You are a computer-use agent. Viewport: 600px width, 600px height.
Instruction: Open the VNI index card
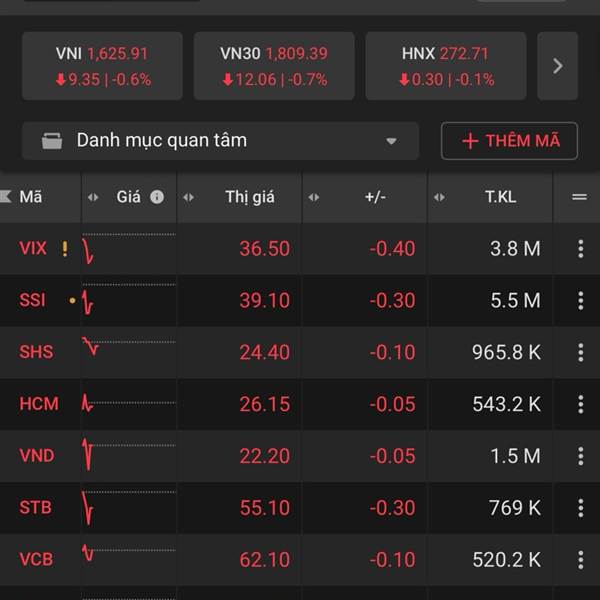click(x=102, y=66)
